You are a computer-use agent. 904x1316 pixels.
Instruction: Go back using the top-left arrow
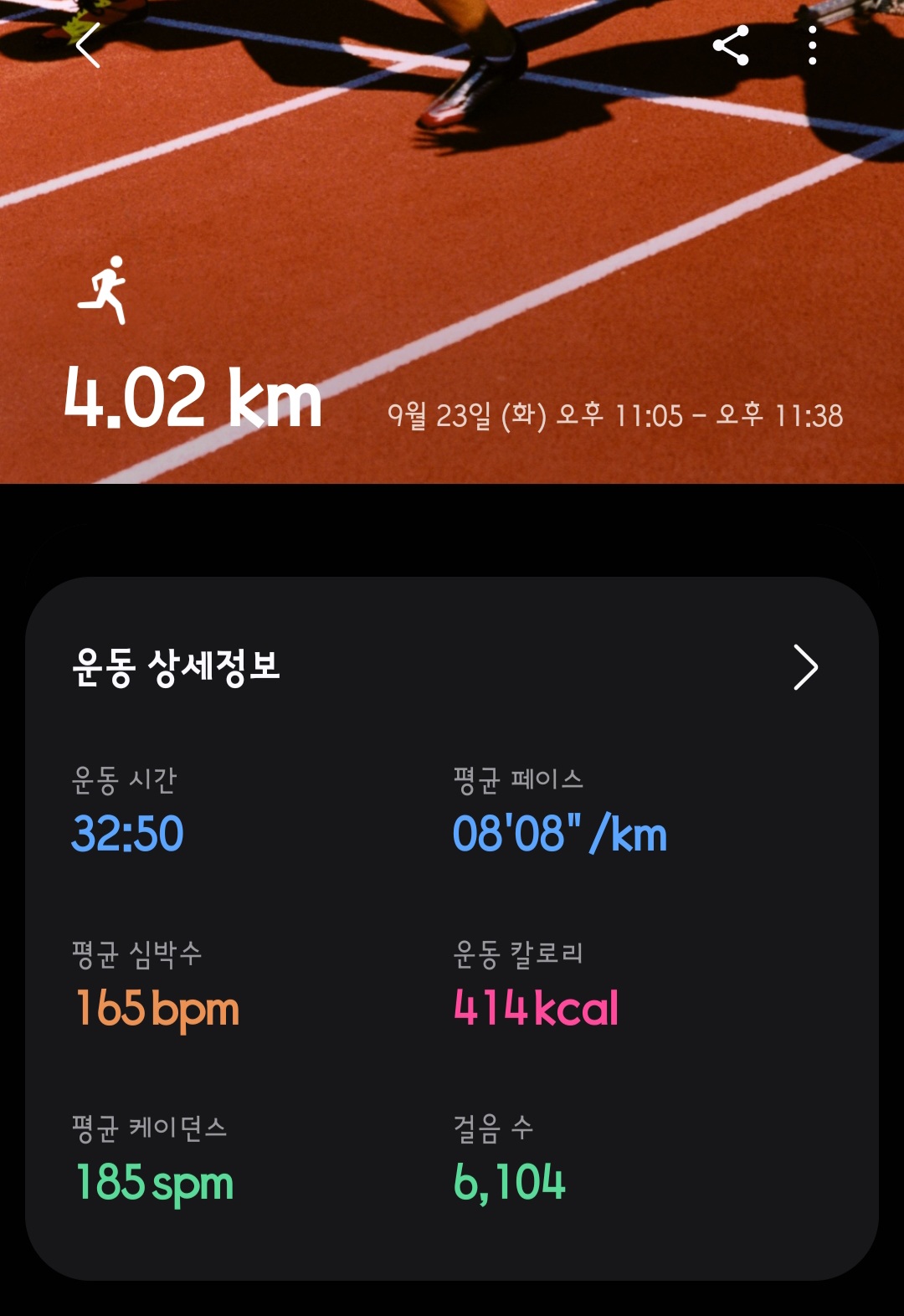(88, 45)
